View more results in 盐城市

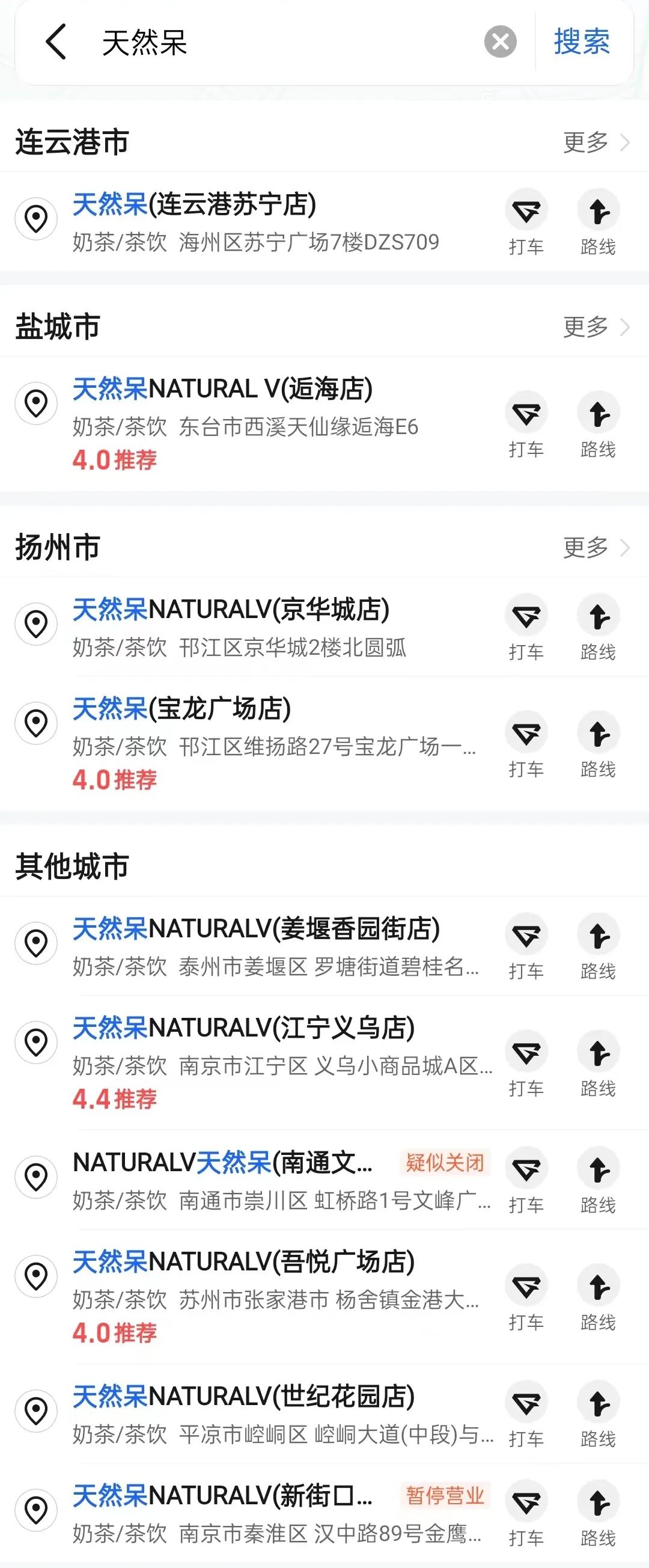(x=595, y=327)
